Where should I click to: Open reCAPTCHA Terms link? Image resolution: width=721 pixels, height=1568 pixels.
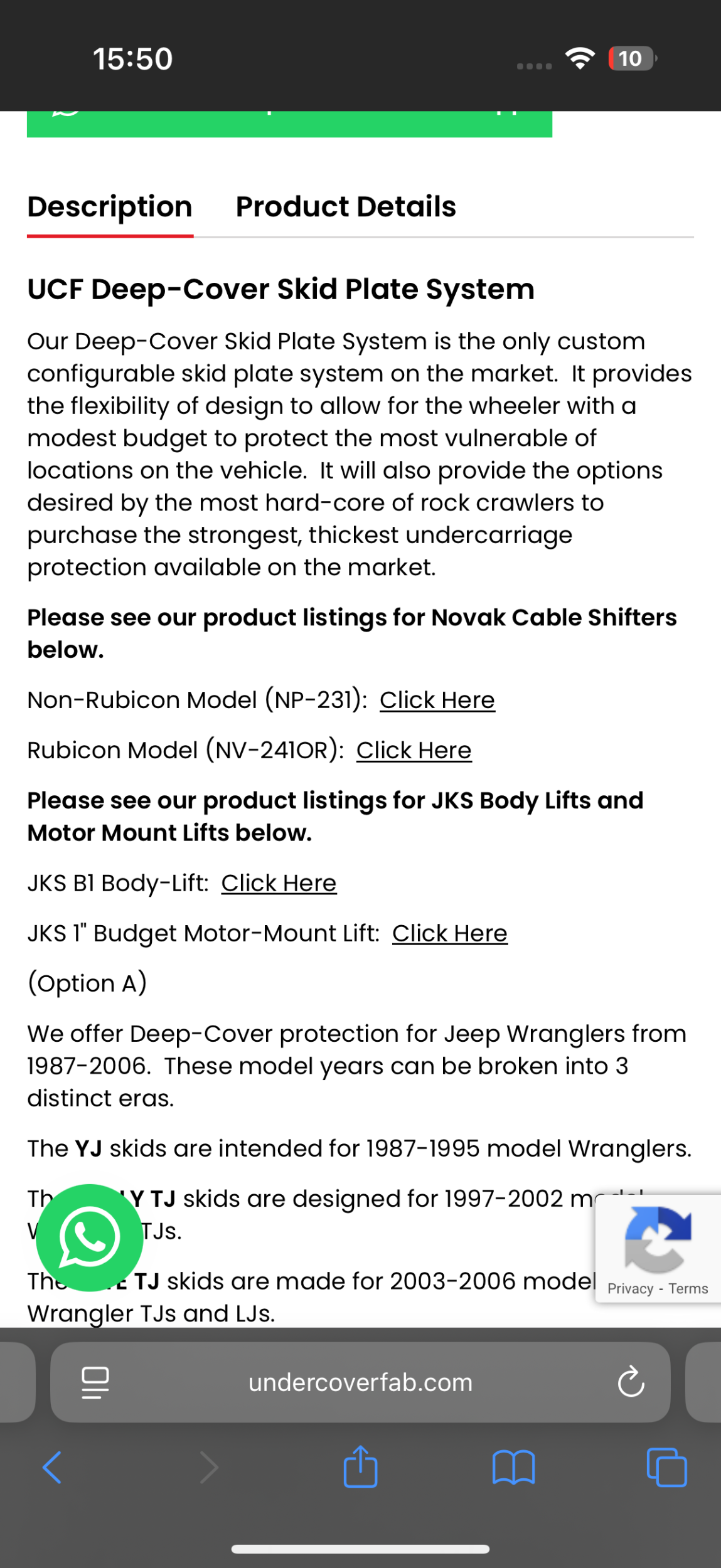click(x=688, y=1288)
